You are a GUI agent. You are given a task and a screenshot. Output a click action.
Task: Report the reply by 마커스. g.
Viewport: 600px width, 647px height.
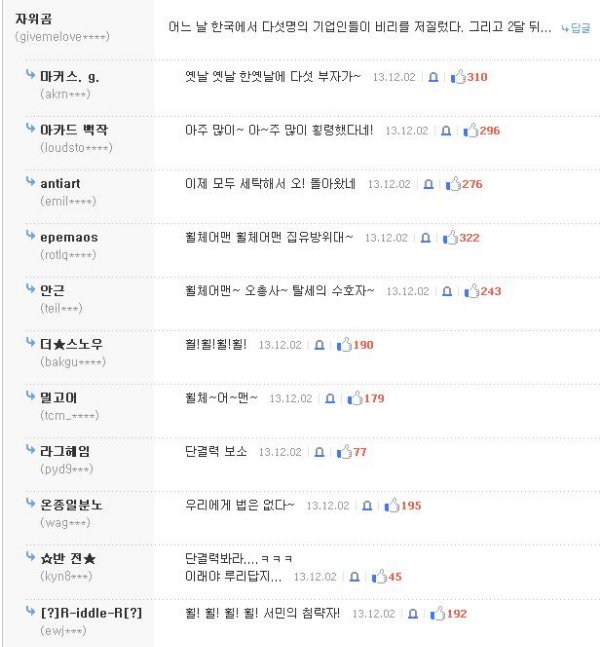click(x=433, y=77)
